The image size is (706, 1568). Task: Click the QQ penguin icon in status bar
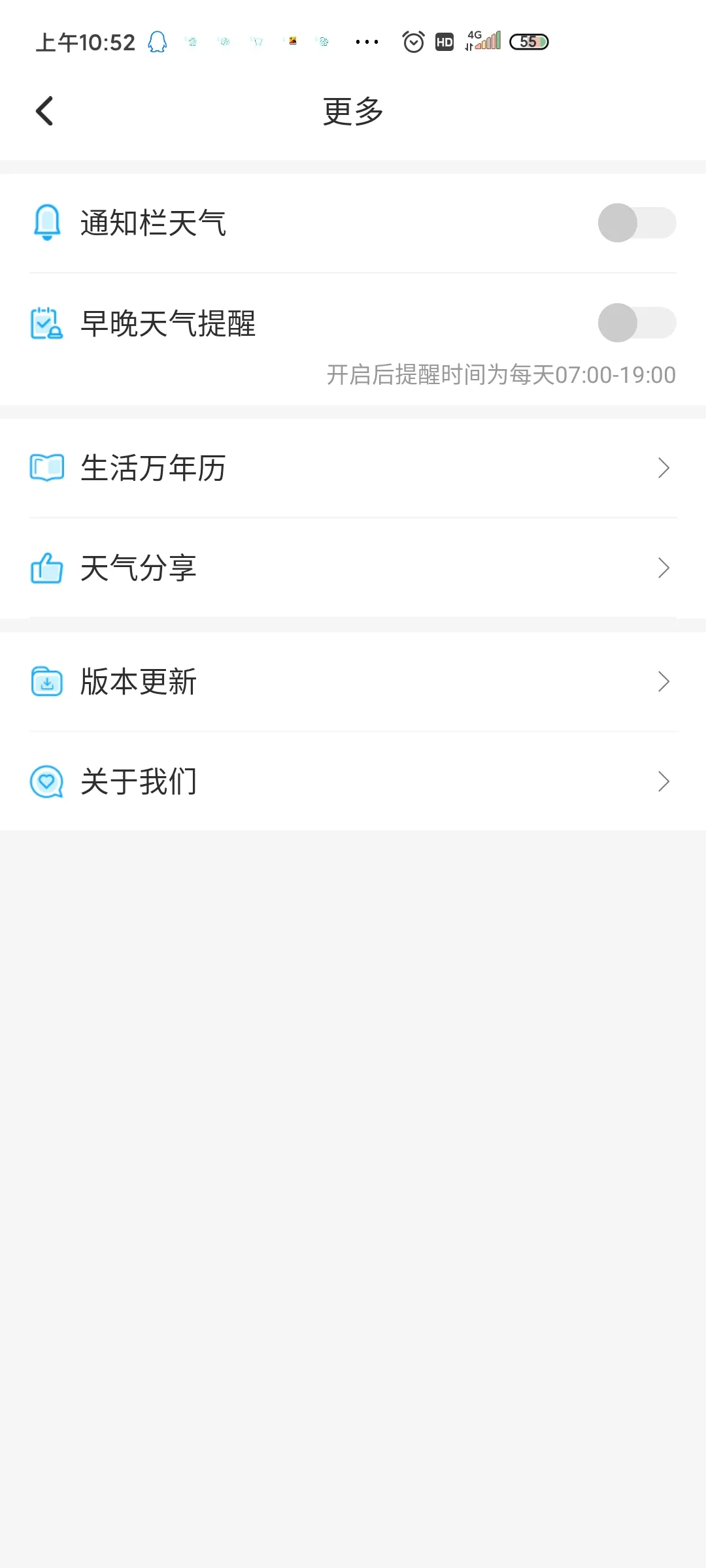(157, 42)
